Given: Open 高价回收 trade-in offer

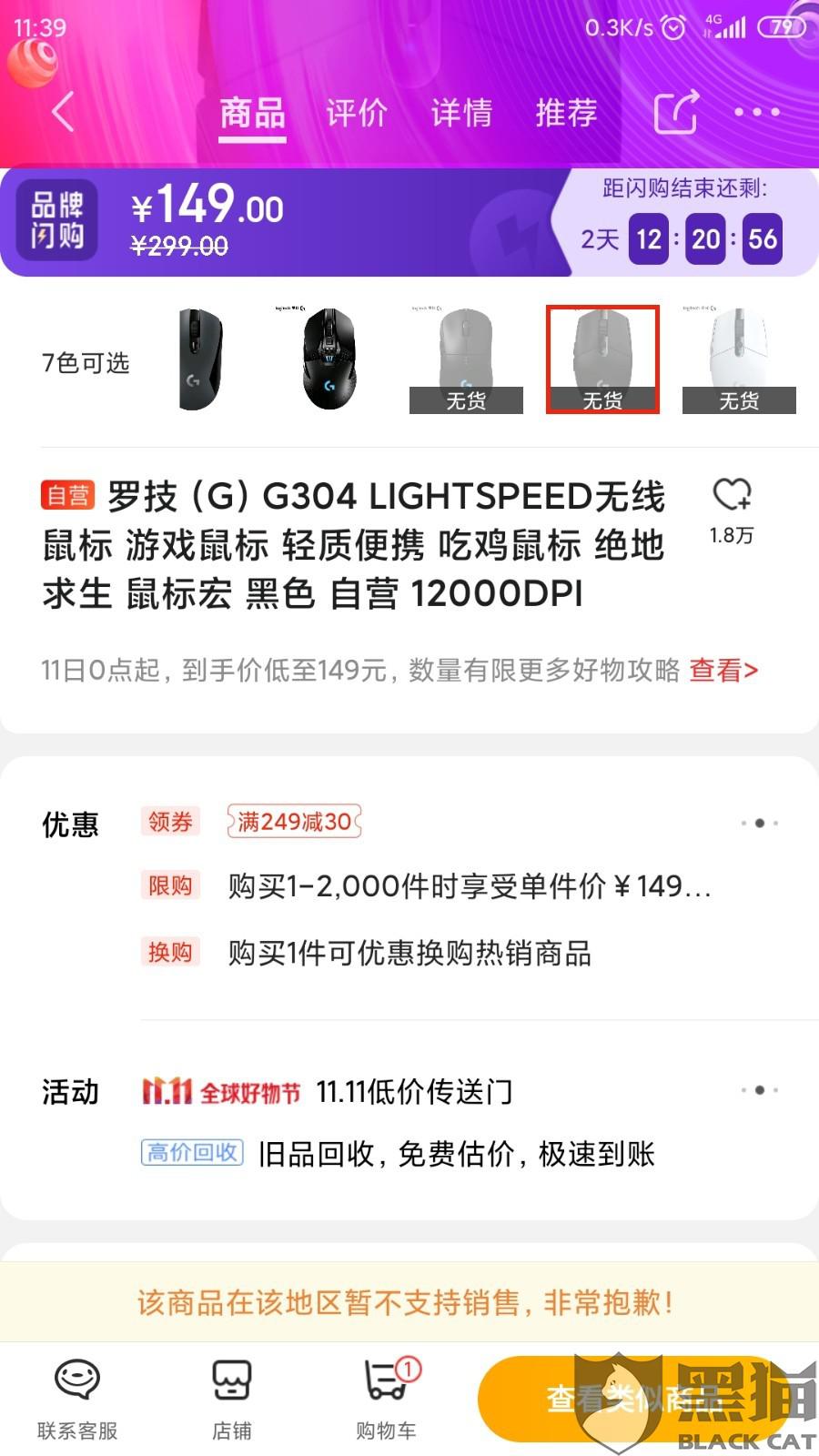Looking at the screenshot, I should click(x=193, y=1153).
